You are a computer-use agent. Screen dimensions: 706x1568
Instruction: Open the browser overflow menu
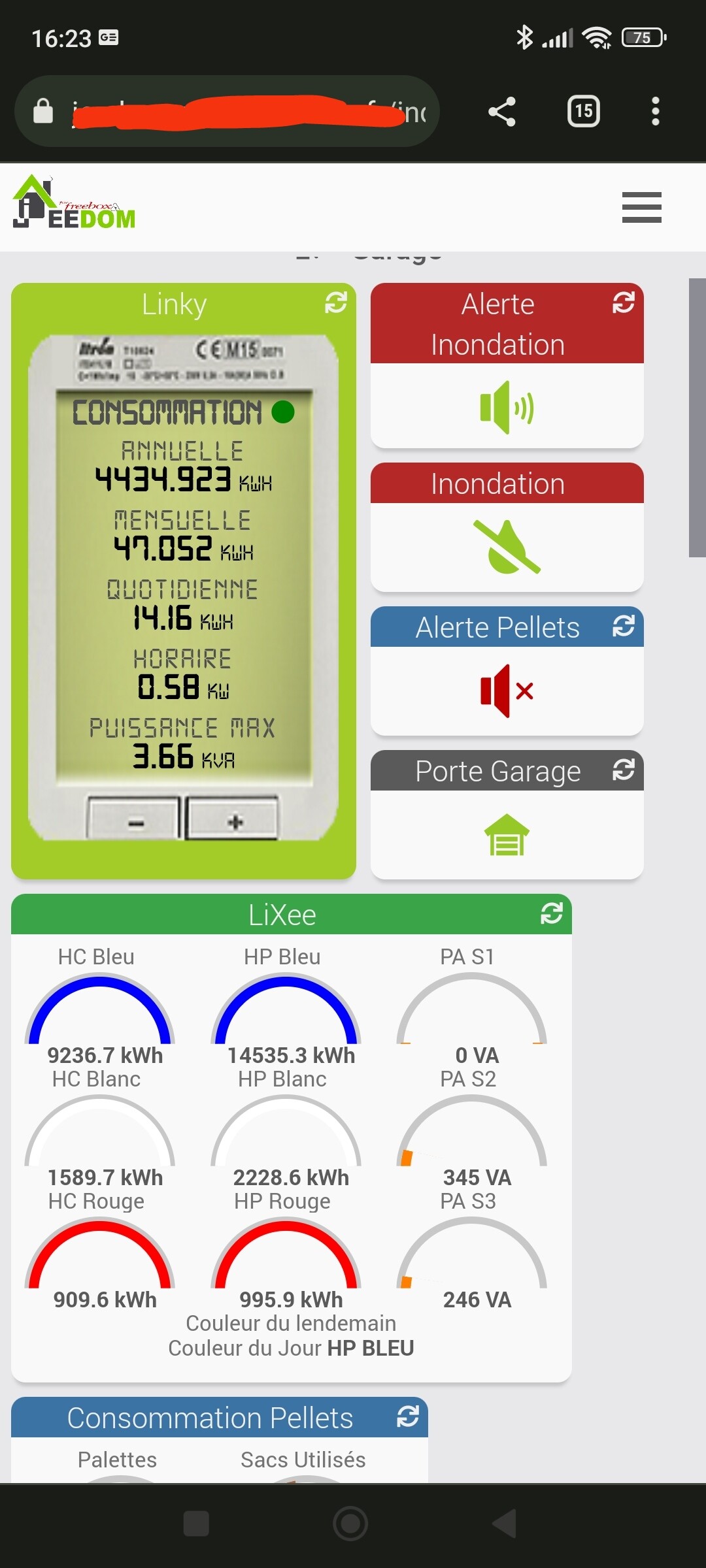point(655,112)
